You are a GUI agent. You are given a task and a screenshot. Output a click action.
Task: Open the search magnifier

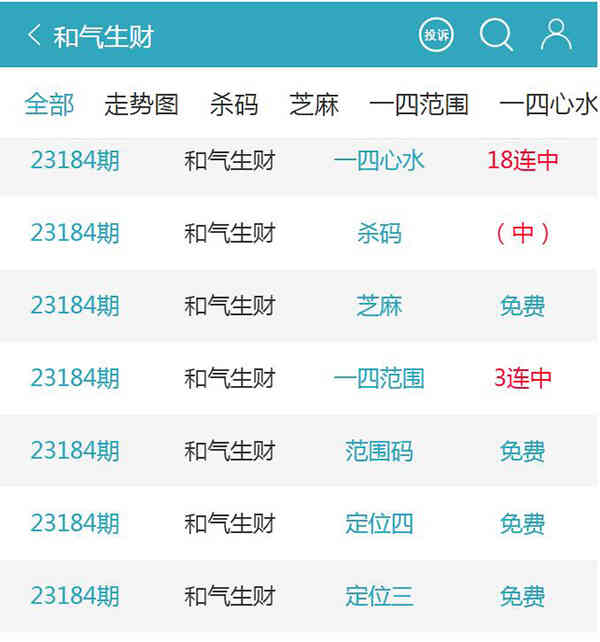pyautogui.click(x=496, y=35)
